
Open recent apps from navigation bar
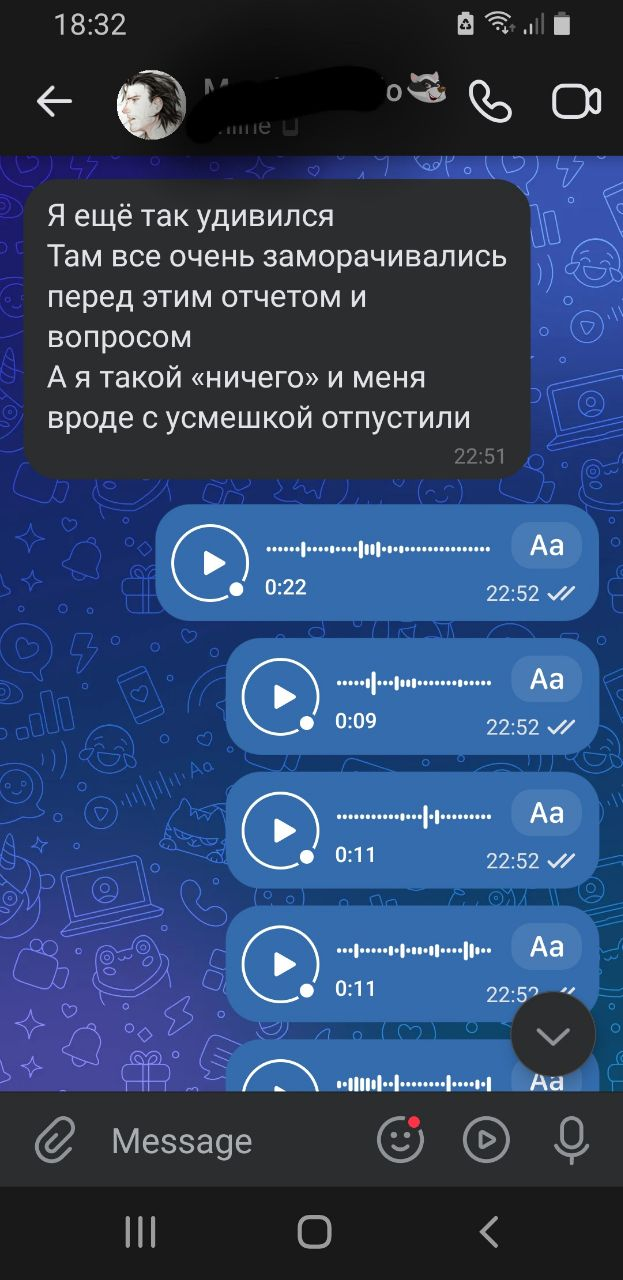click(x=140, y=1233)
